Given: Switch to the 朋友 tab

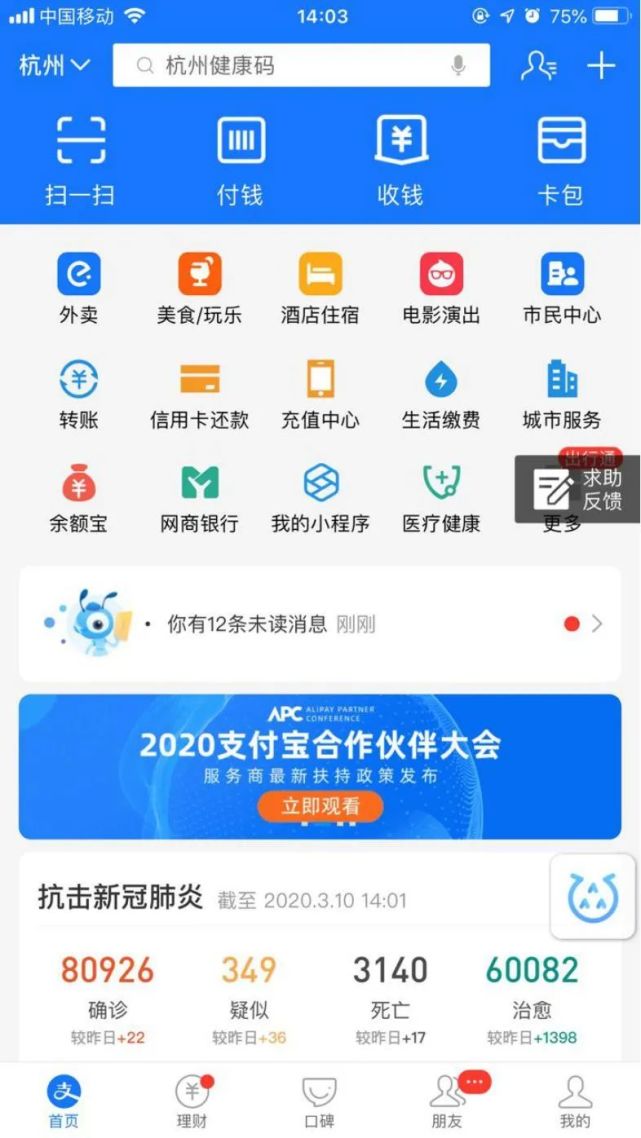Looking at the screenshot, I should pyautogui.click(x=447, y=1100).
